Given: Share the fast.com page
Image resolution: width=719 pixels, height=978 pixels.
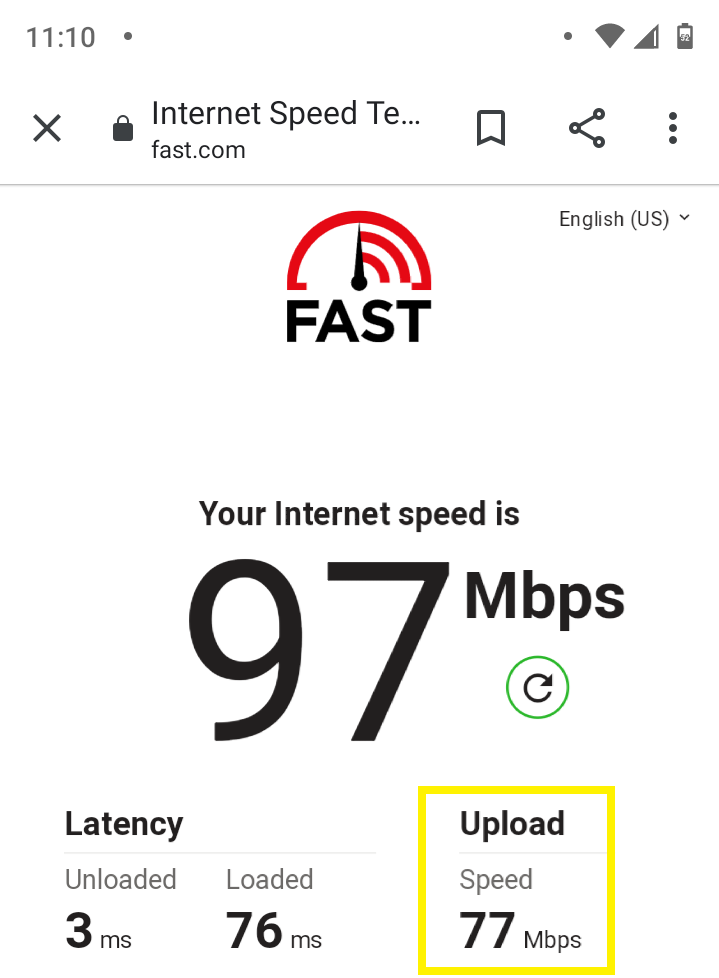Looking at the screenshot, I should point(587,129).
